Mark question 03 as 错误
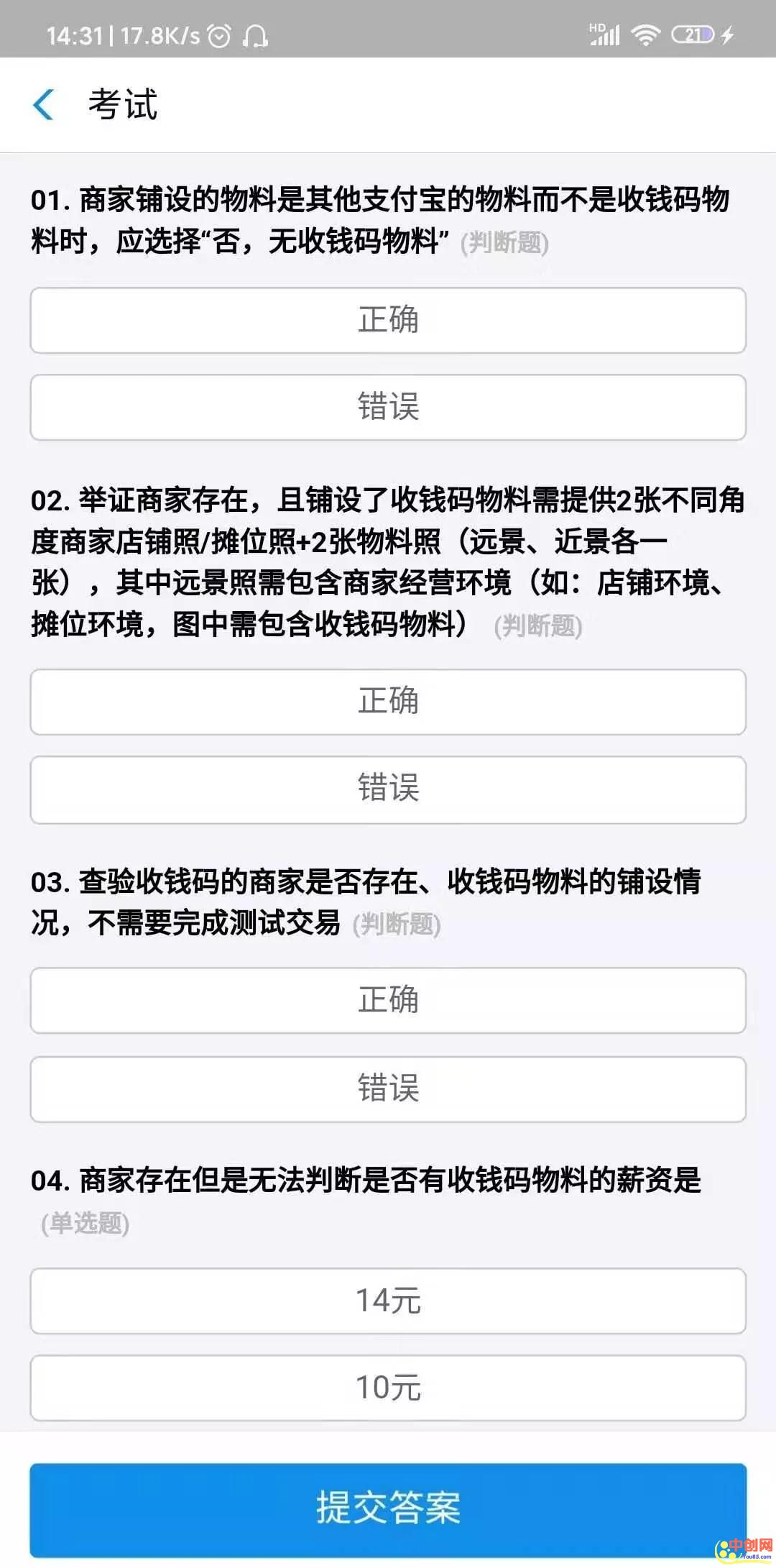Viewport: 776px width, 1568px height. click(388, 1088)
